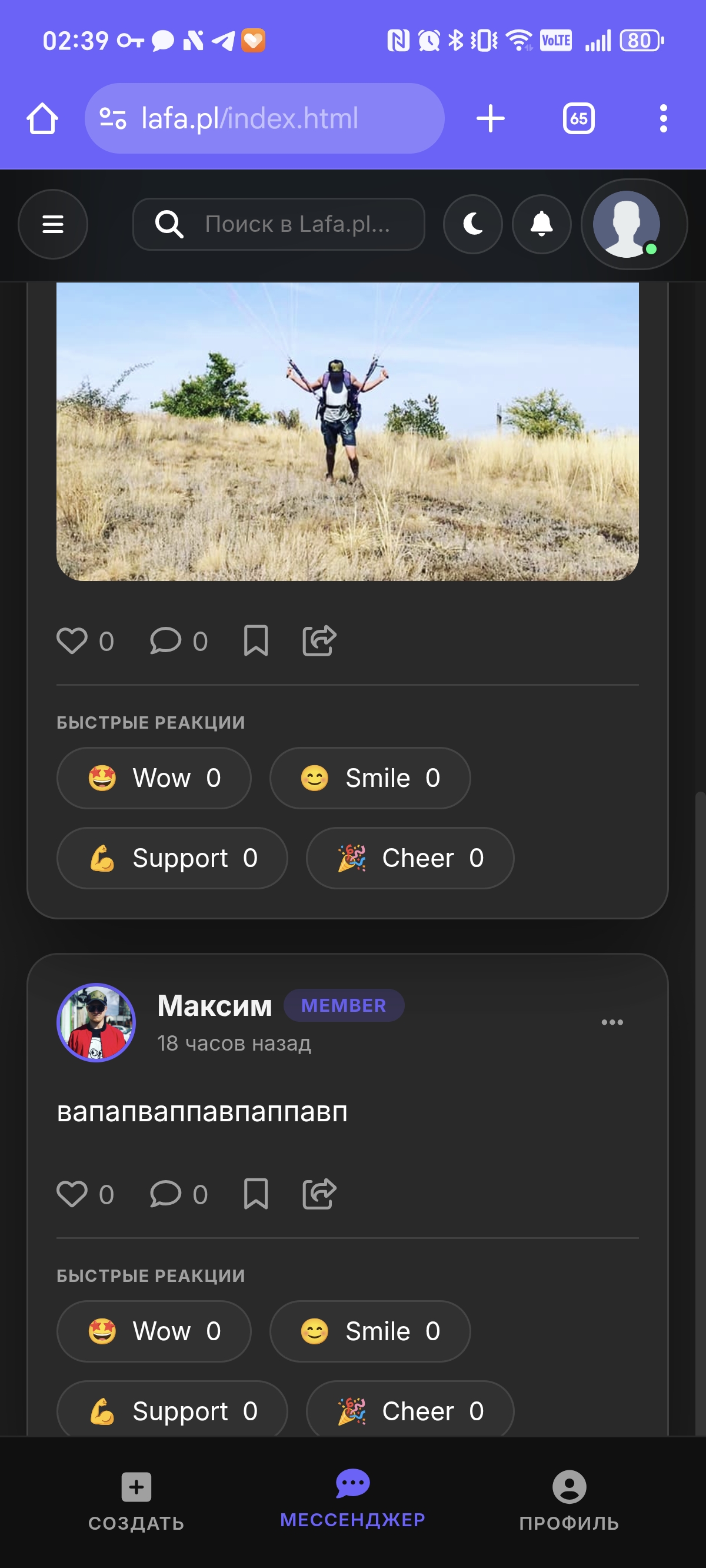The width and height of the screenshot is (706, 1568).
Task: Open the paraglider photo in the post
Action: point(347,431)
